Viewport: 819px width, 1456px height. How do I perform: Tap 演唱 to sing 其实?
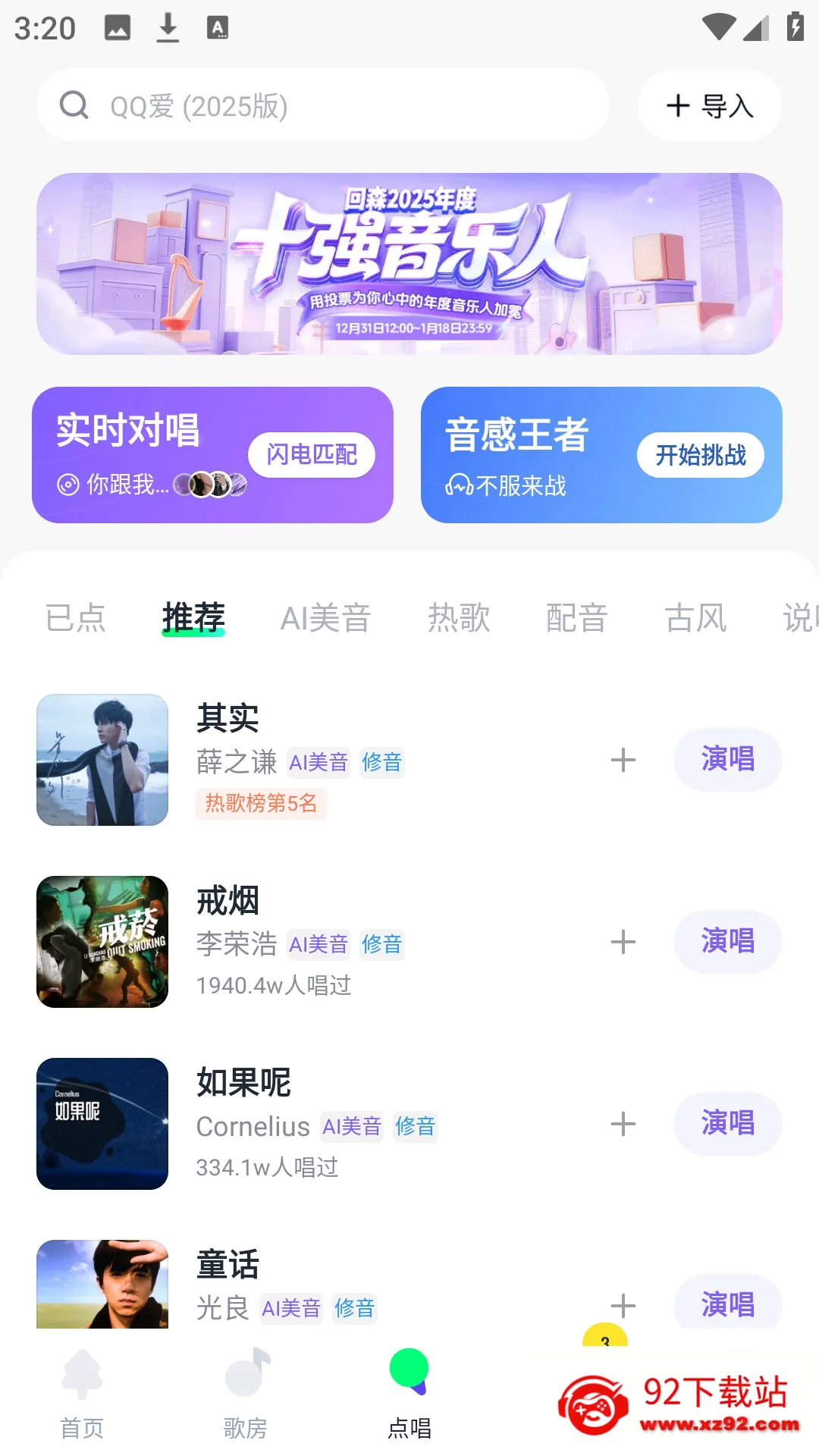click(726, 759)
